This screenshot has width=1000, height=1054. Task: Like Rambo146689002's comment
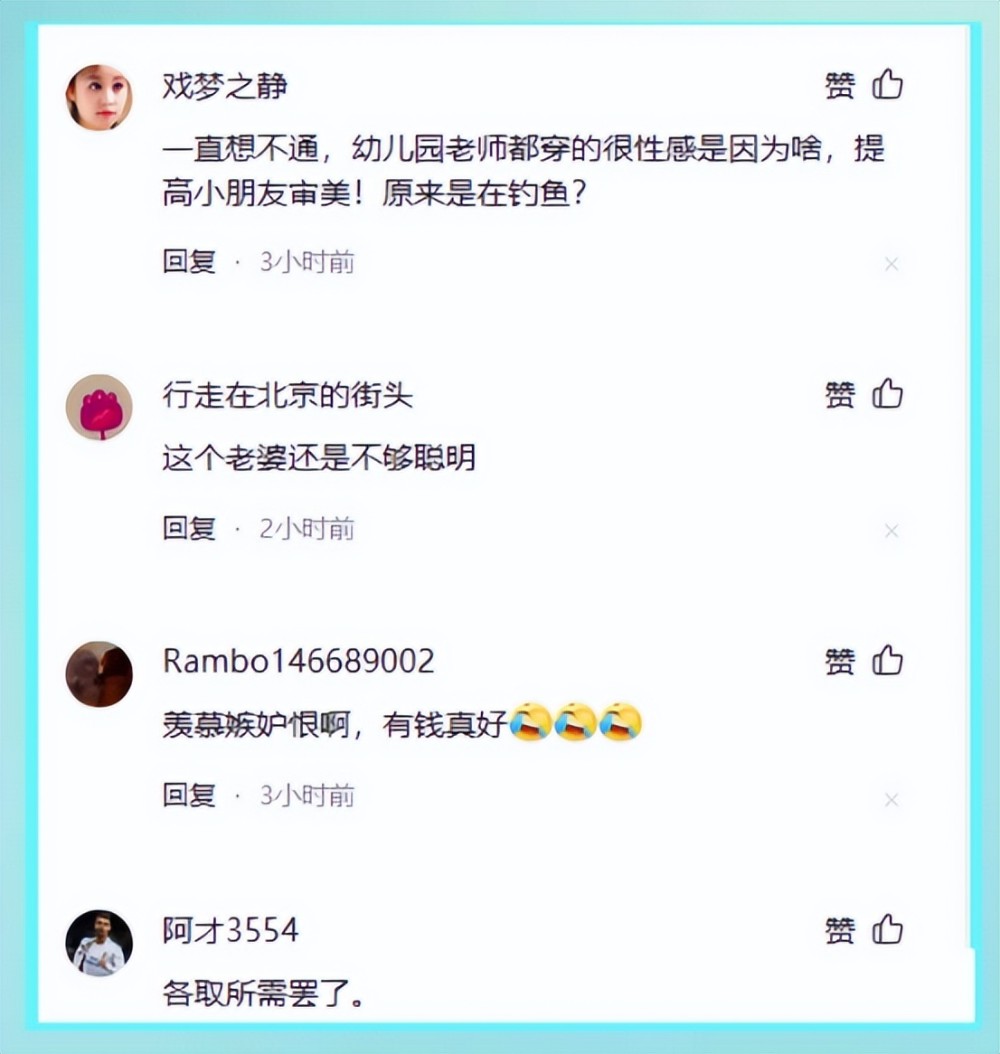tap(864, 661)
